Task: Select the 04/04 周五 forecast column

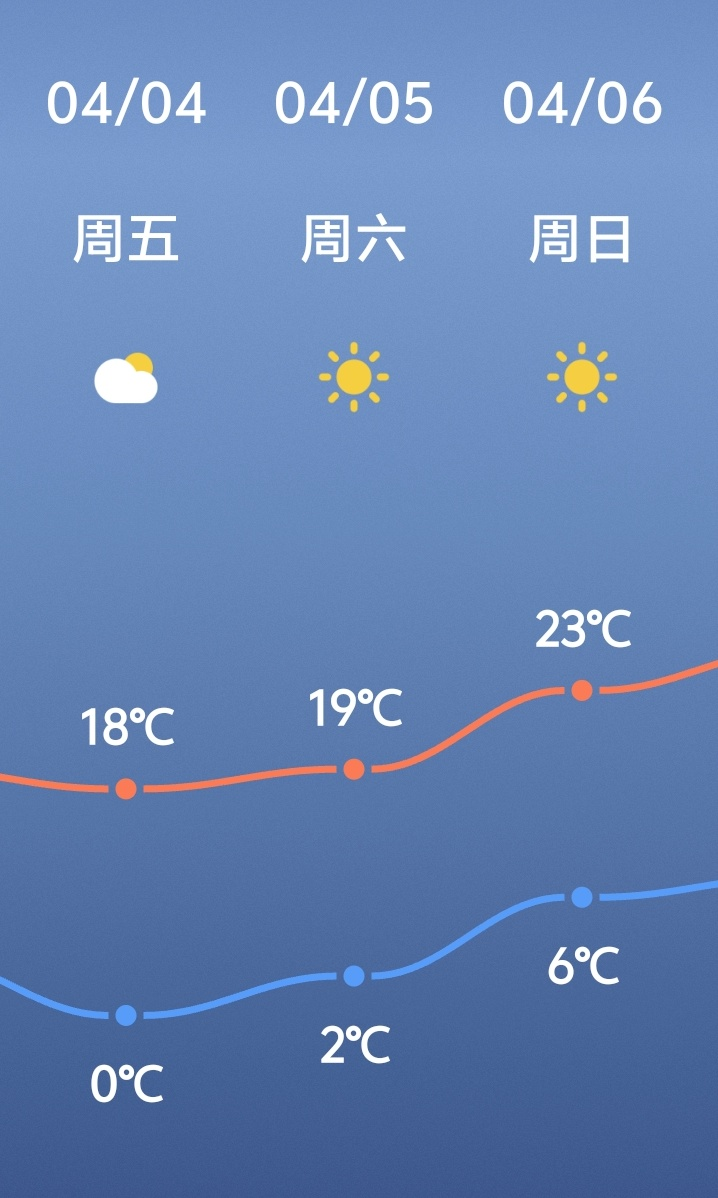Action: (126, 240)
